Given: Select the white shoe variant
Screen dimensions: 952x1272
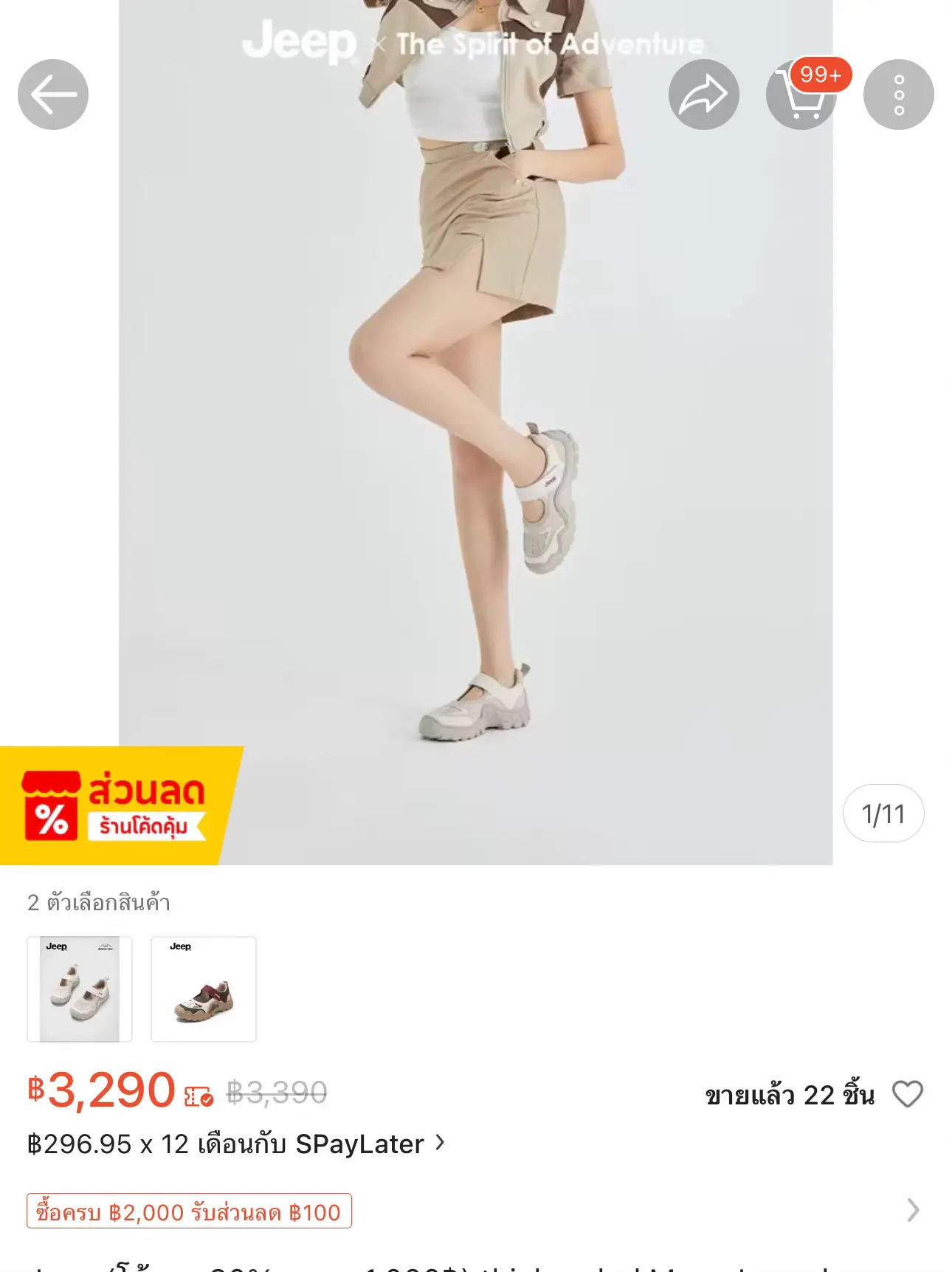Looking at the screenshot, I should [80, 989].
